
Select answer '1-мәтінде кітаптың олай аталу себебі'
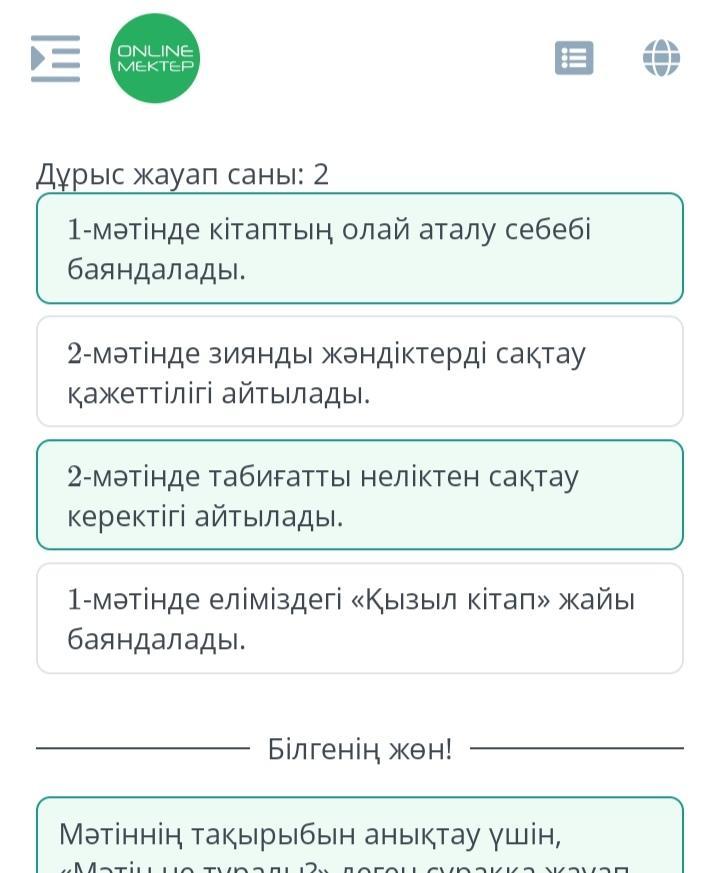[360, 248]
